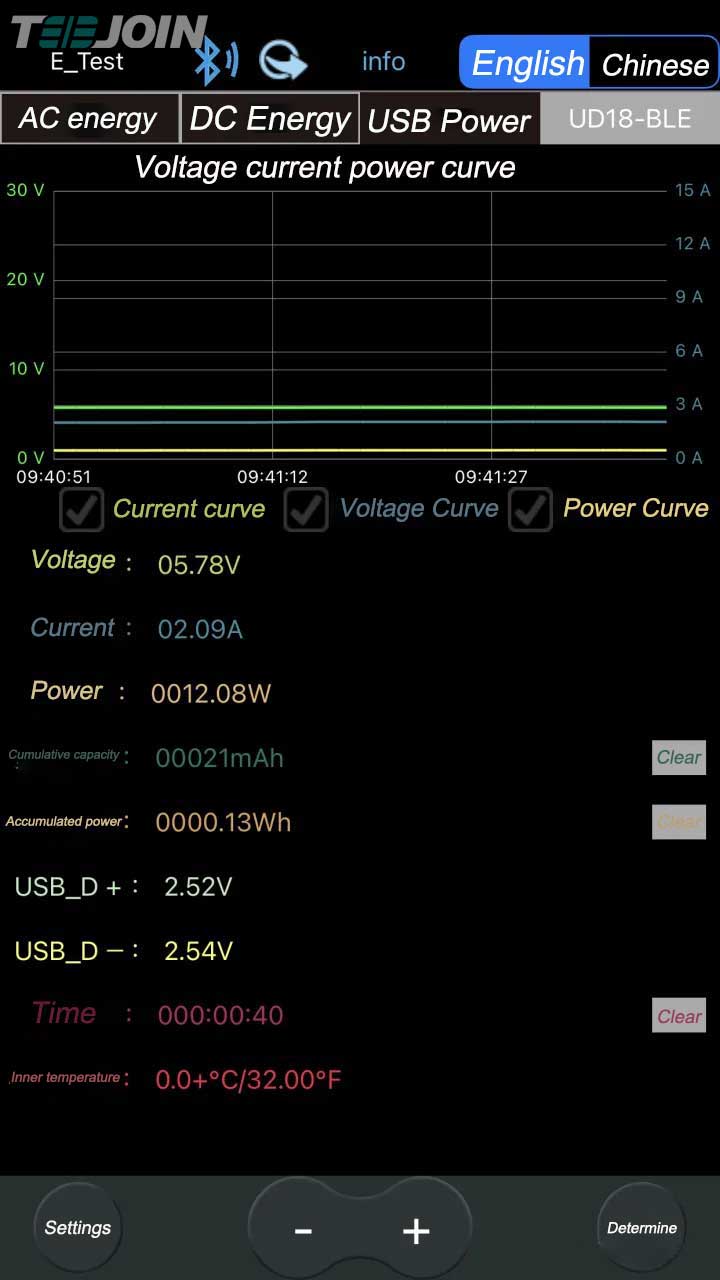Toggle the Current curve checkbox
Screen dimensions: 720x1280
81,509
